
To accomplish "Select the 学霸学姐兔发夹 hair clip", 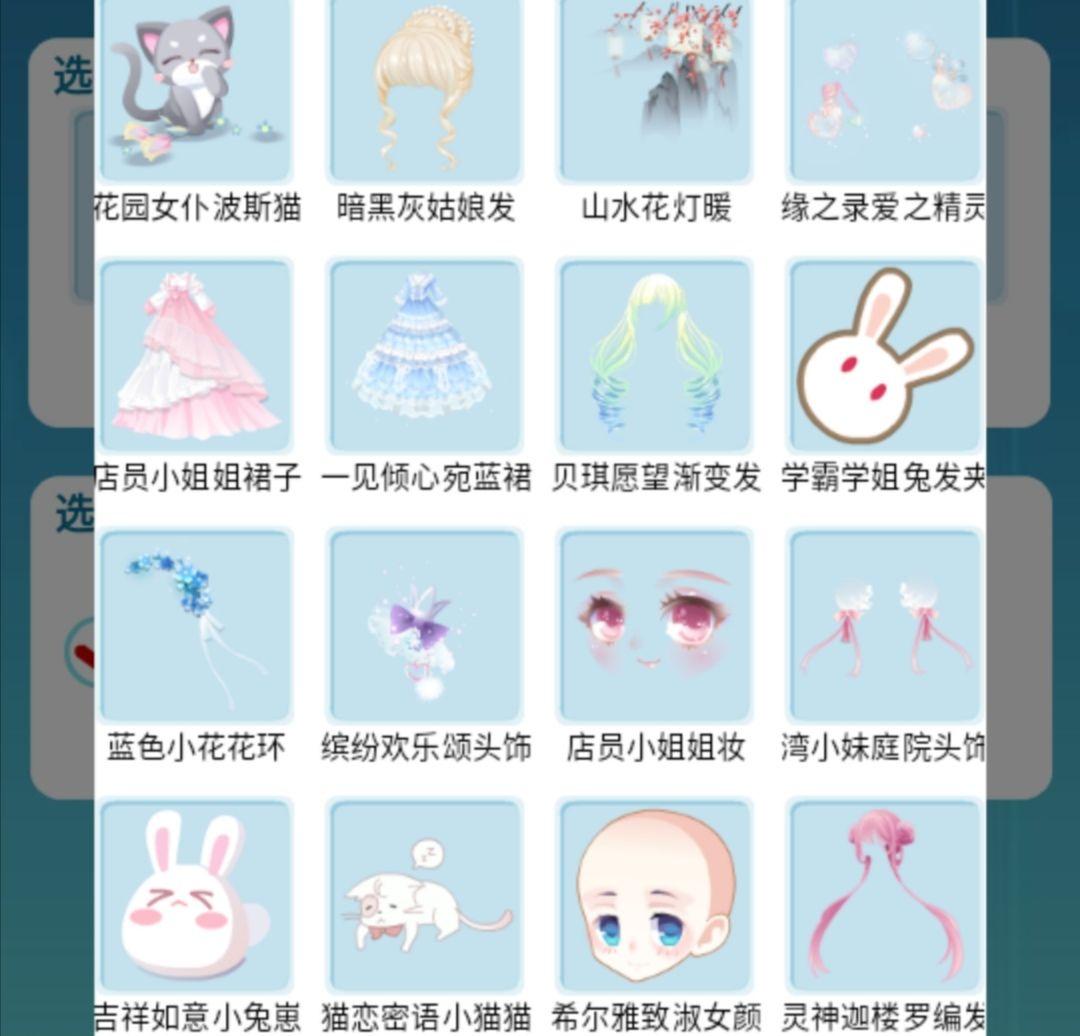I will [884, 356].
